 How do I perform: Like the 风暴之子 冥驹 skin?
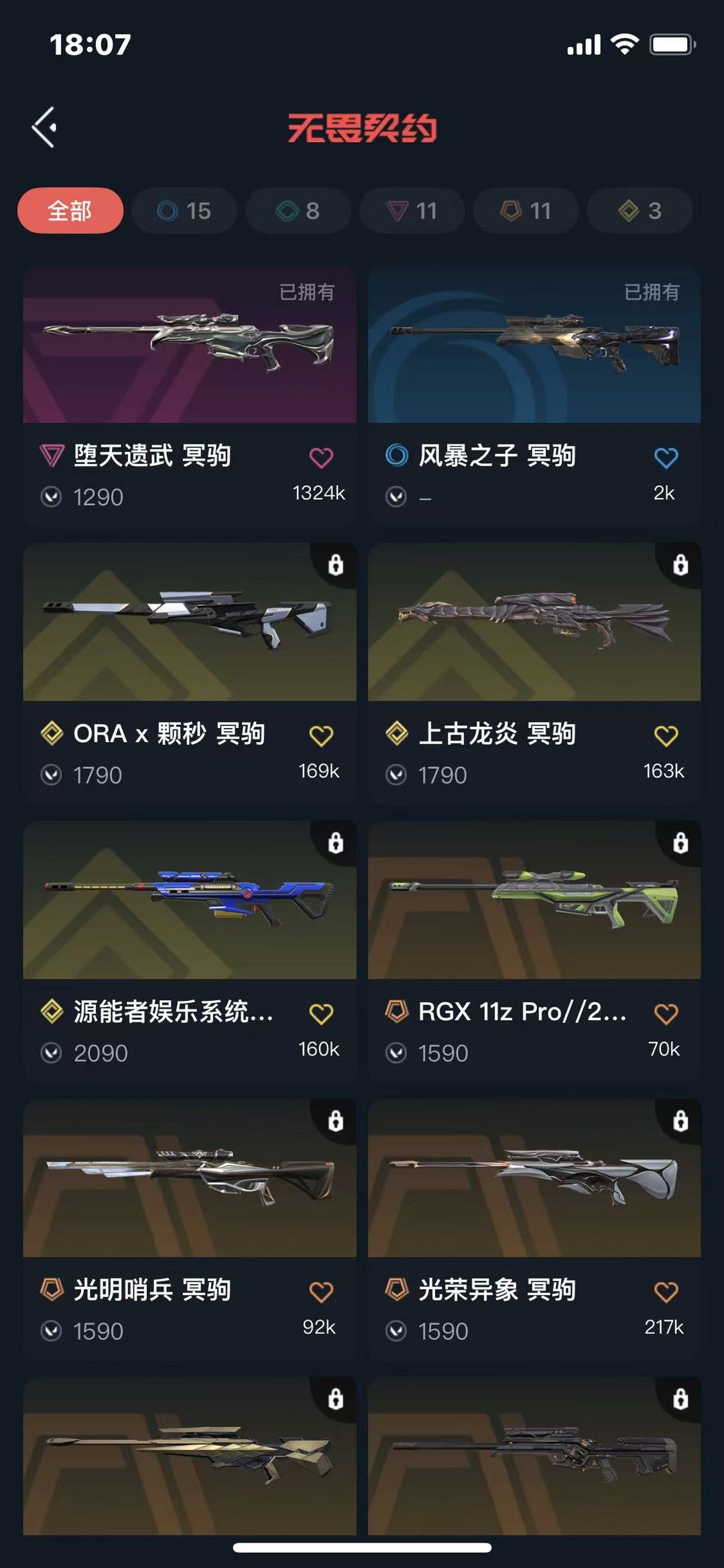tap(666, 458)
